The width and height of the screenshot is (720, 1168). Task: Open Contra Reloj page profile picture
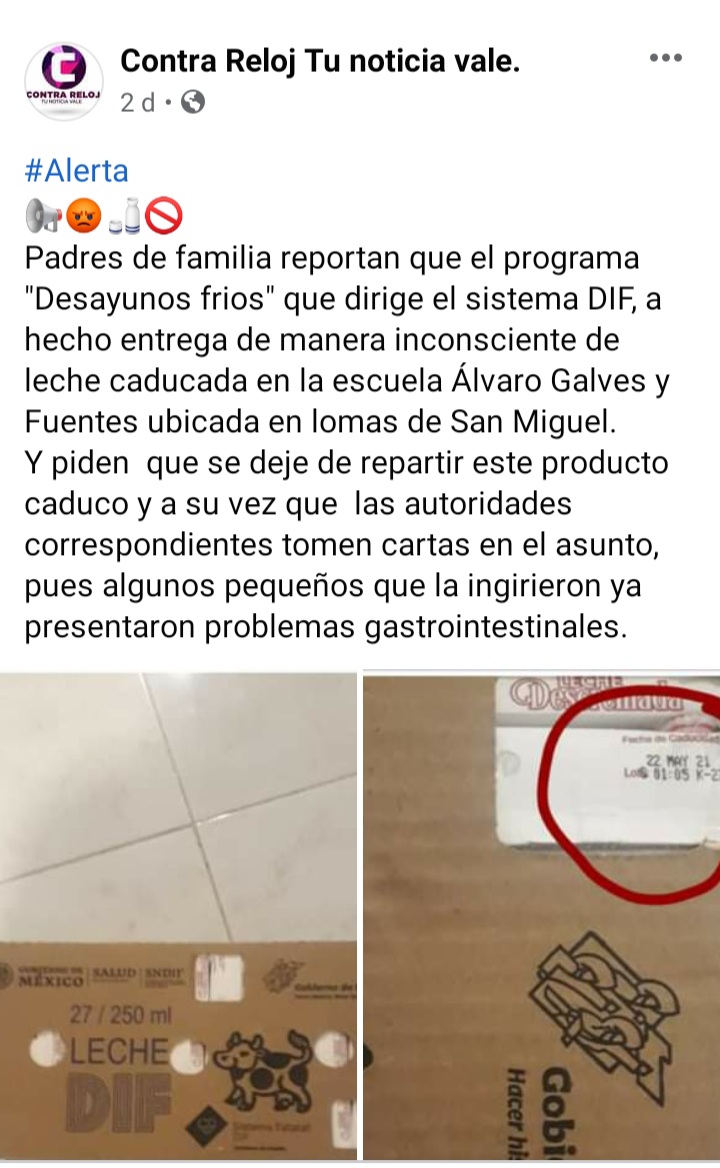64,81
